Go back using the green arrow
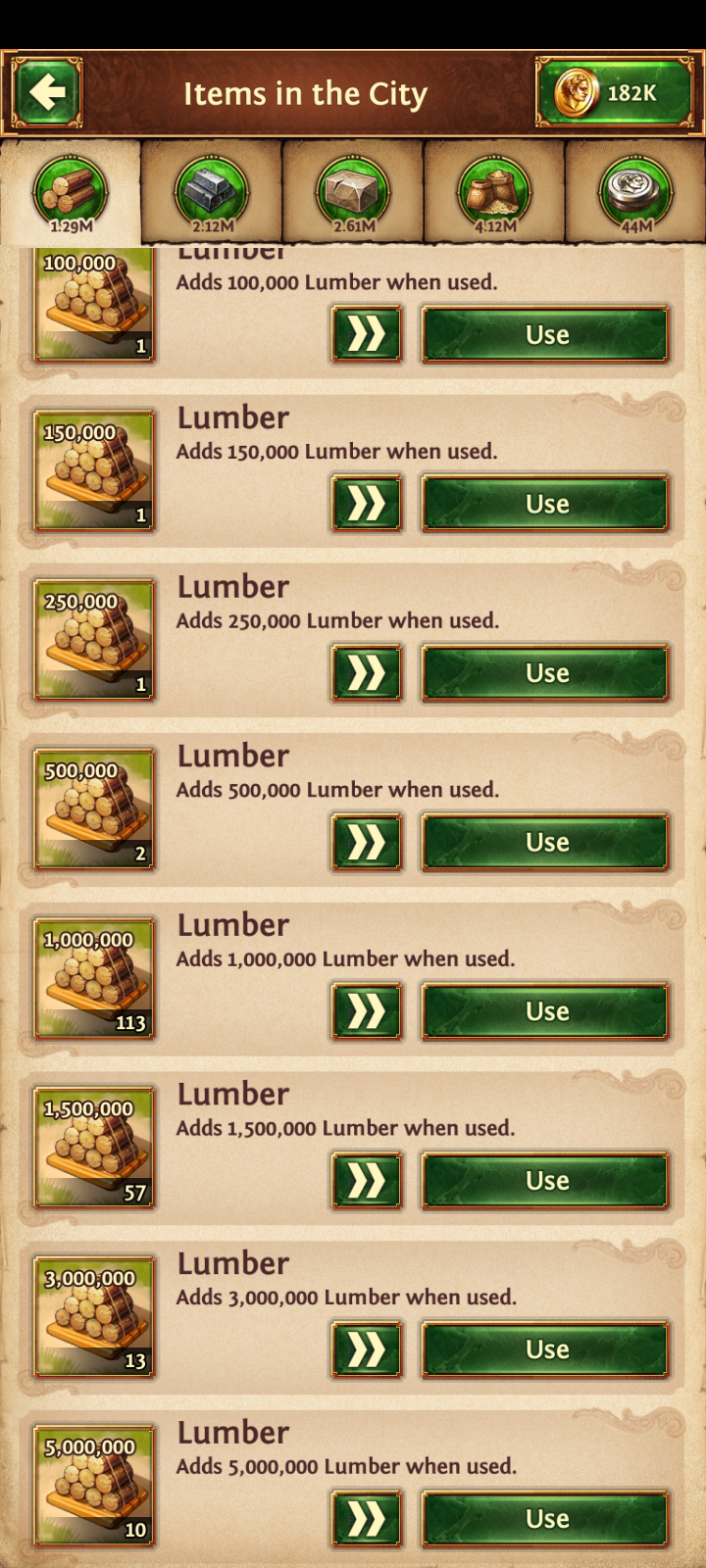 click(46, 93)
